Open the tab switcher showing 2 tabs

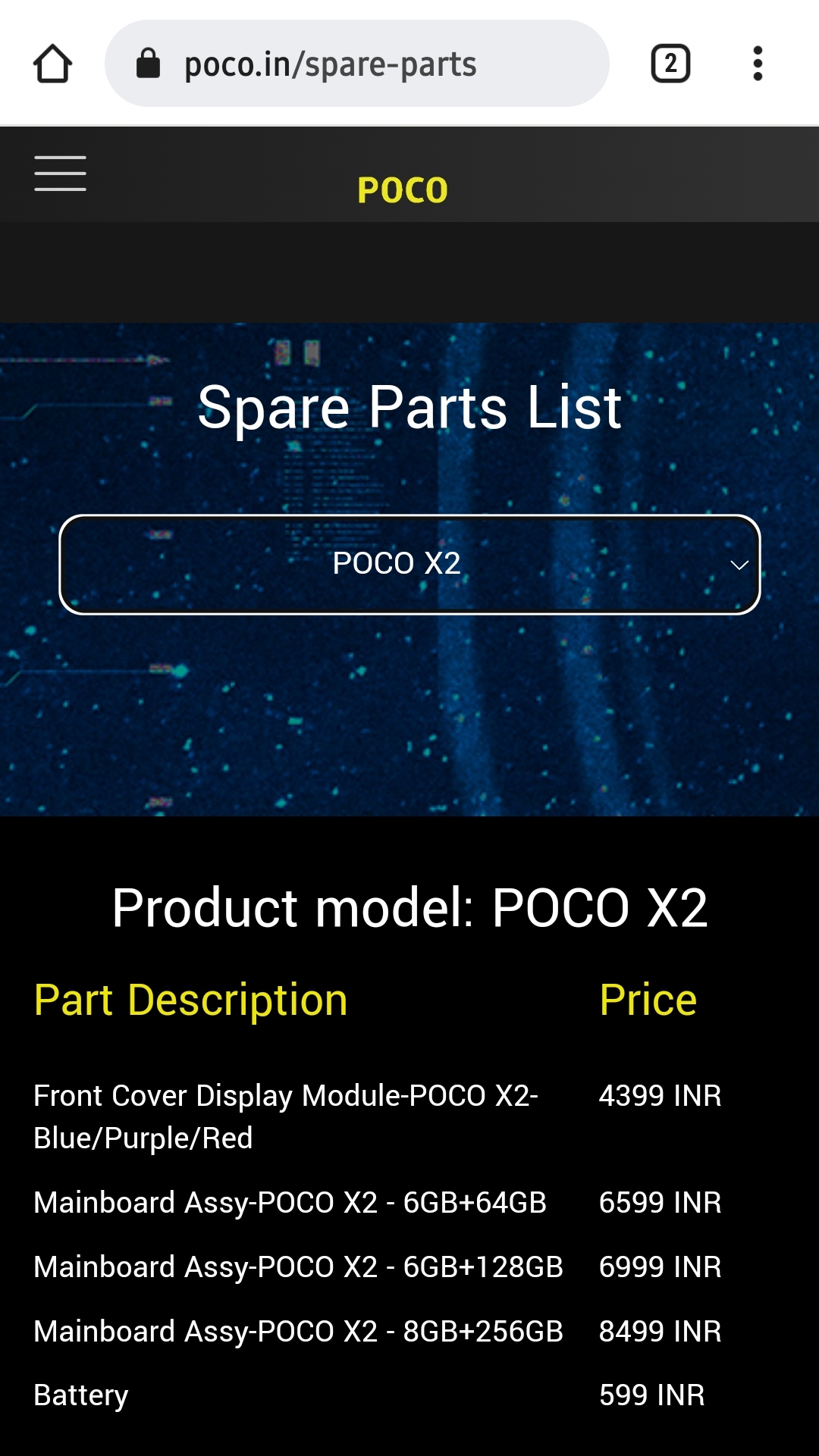[x=670, y=64]
